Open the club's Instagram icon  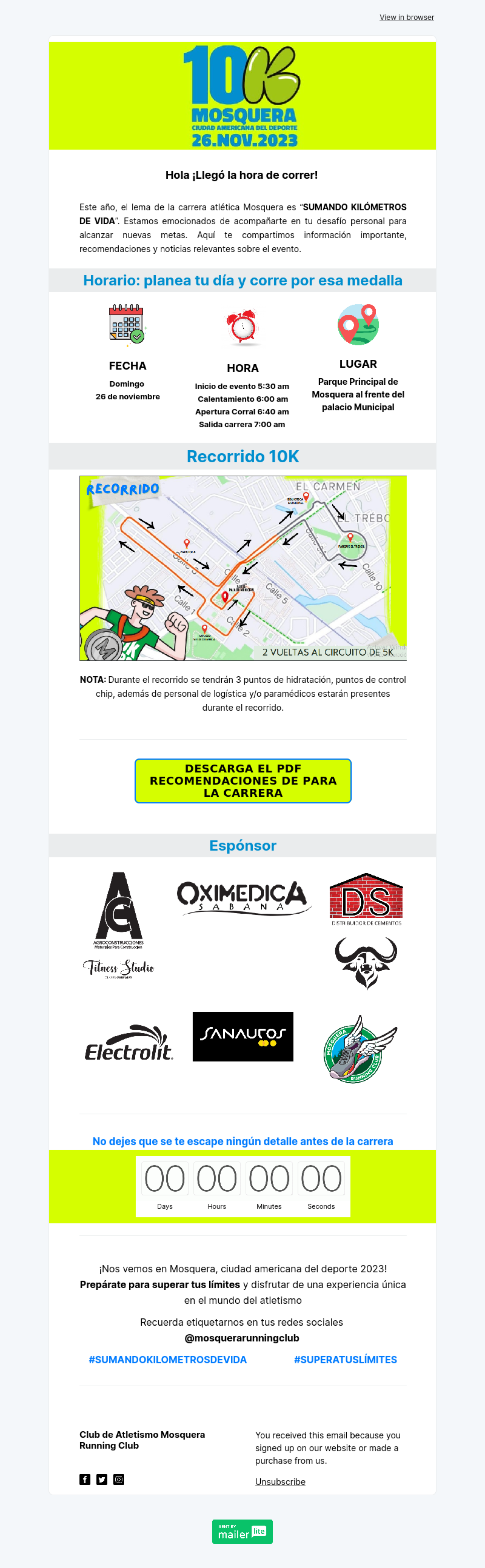119,1479
